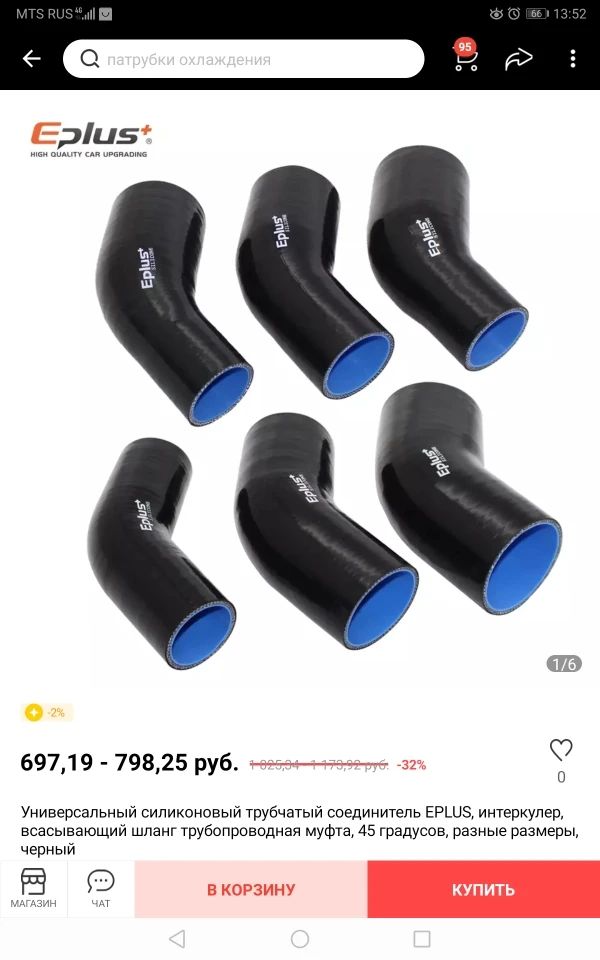Tap the coin discount badge -2%
600x960 pixels.
pyautogui.click(x=47, y=713)
